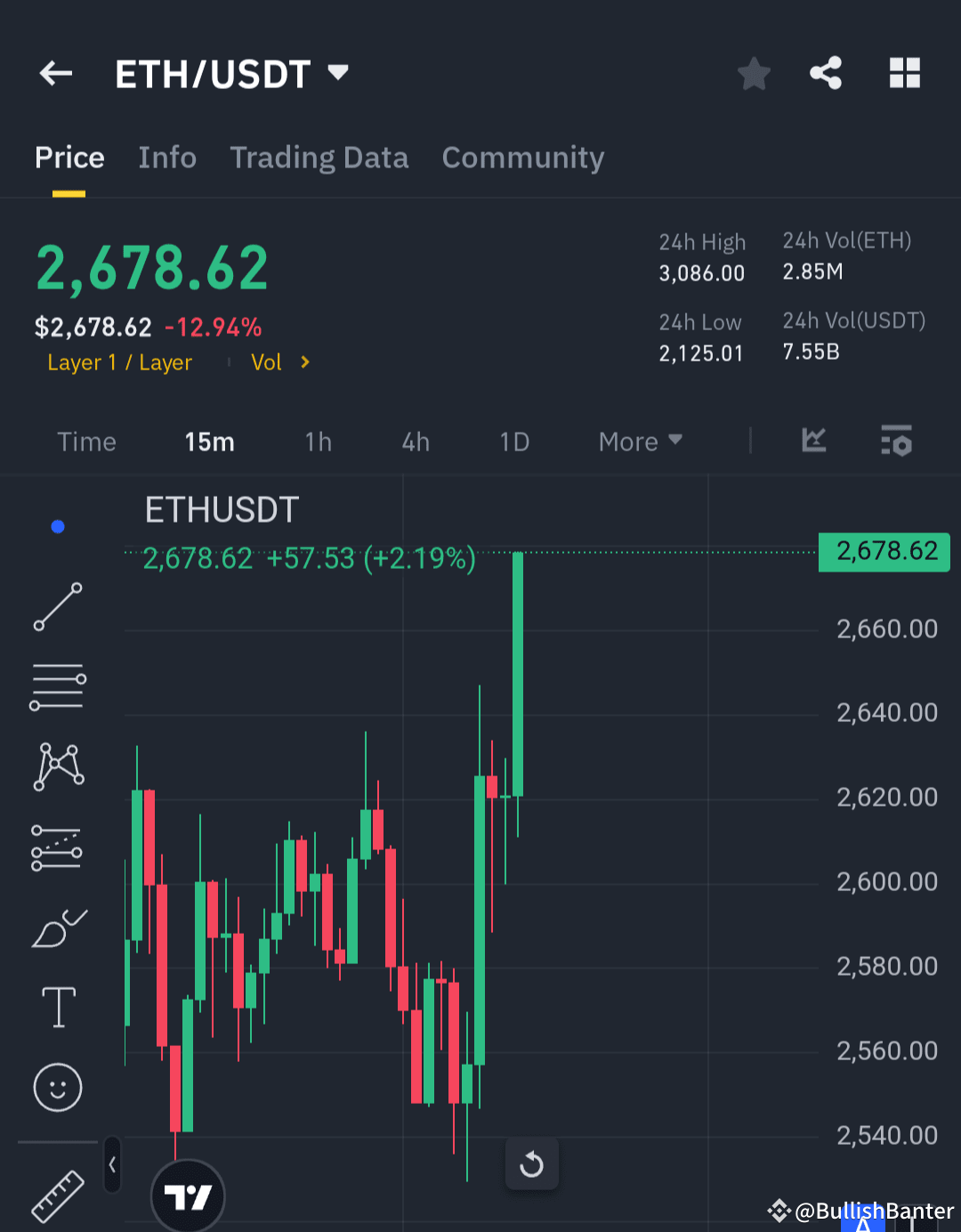Open the ETH/USDT pair selector dropdown
The height and width of the screenshot is (1232, 961).
pos(338,74)
